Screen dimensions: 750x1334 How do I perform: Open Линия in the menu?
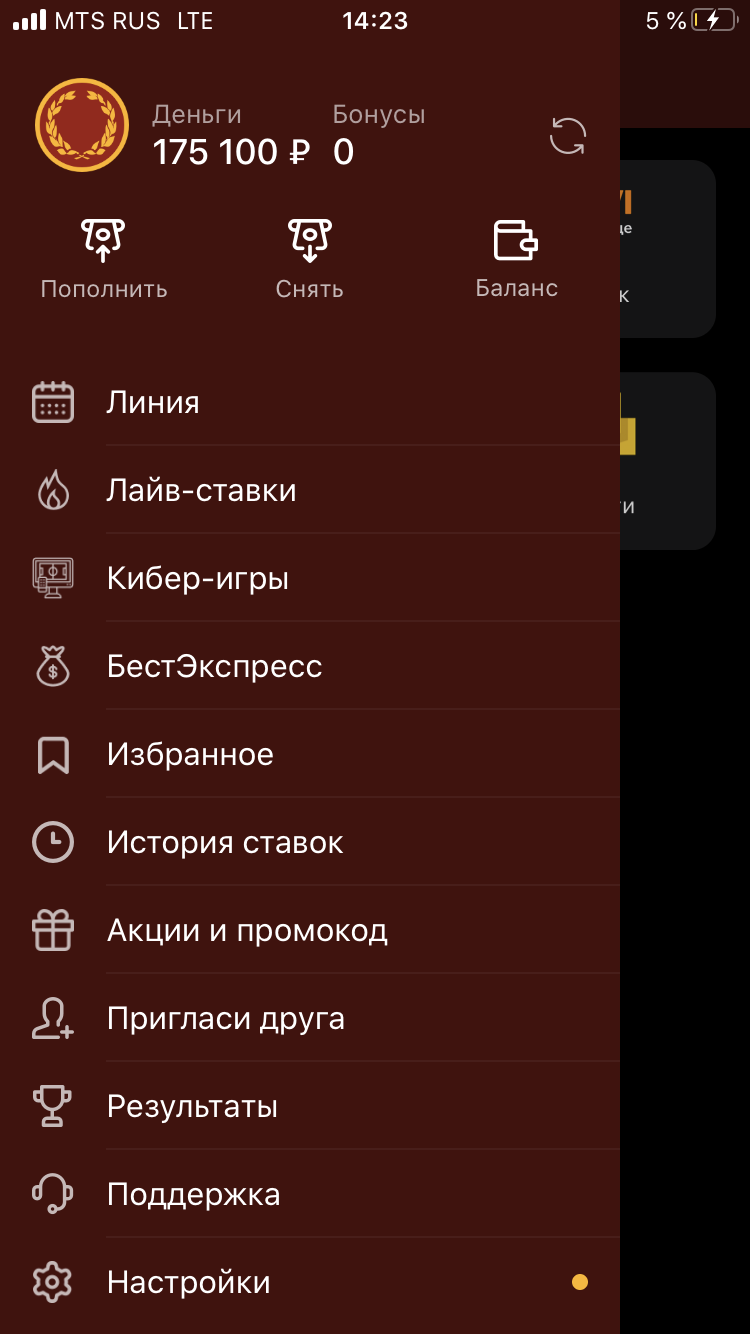153,402
